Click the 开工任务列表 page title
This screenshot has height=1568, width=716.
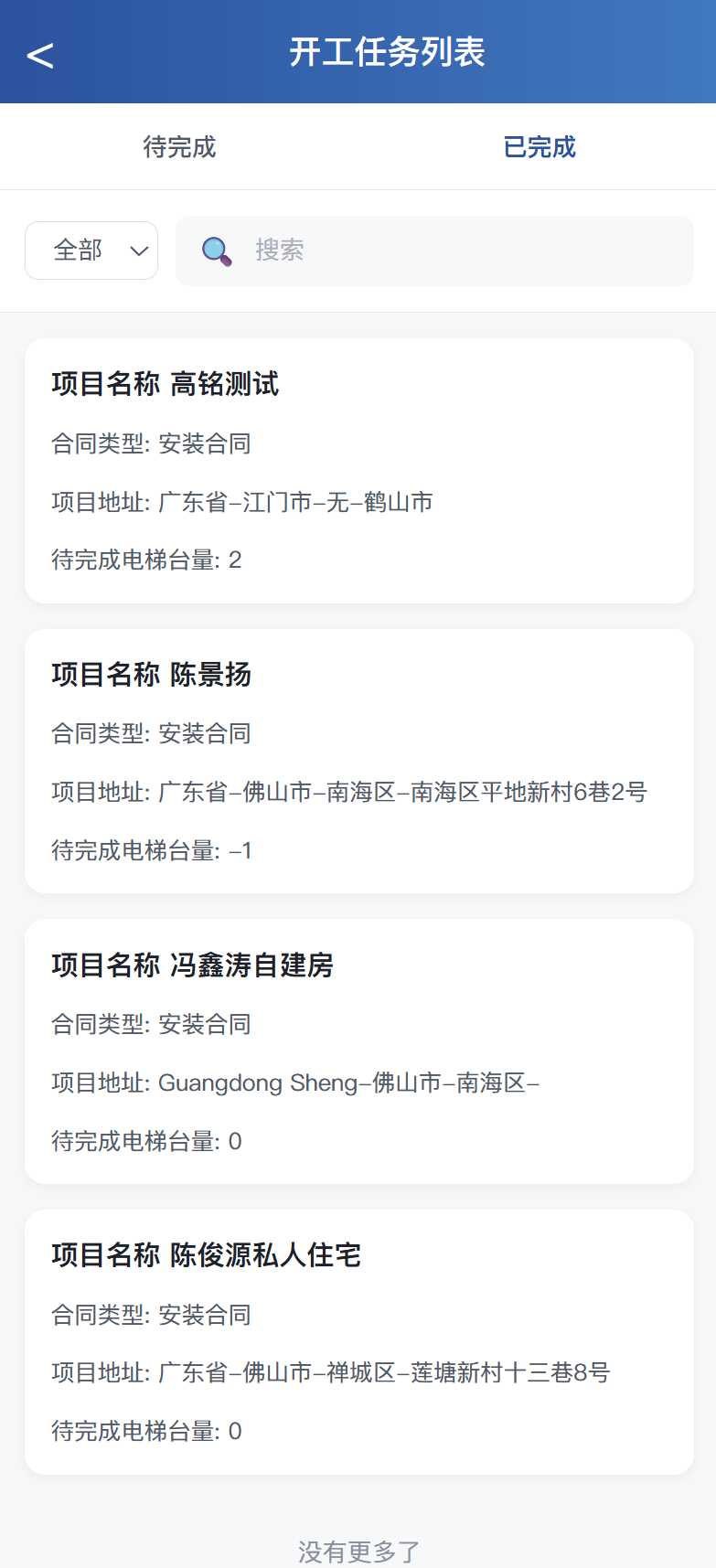388,54
